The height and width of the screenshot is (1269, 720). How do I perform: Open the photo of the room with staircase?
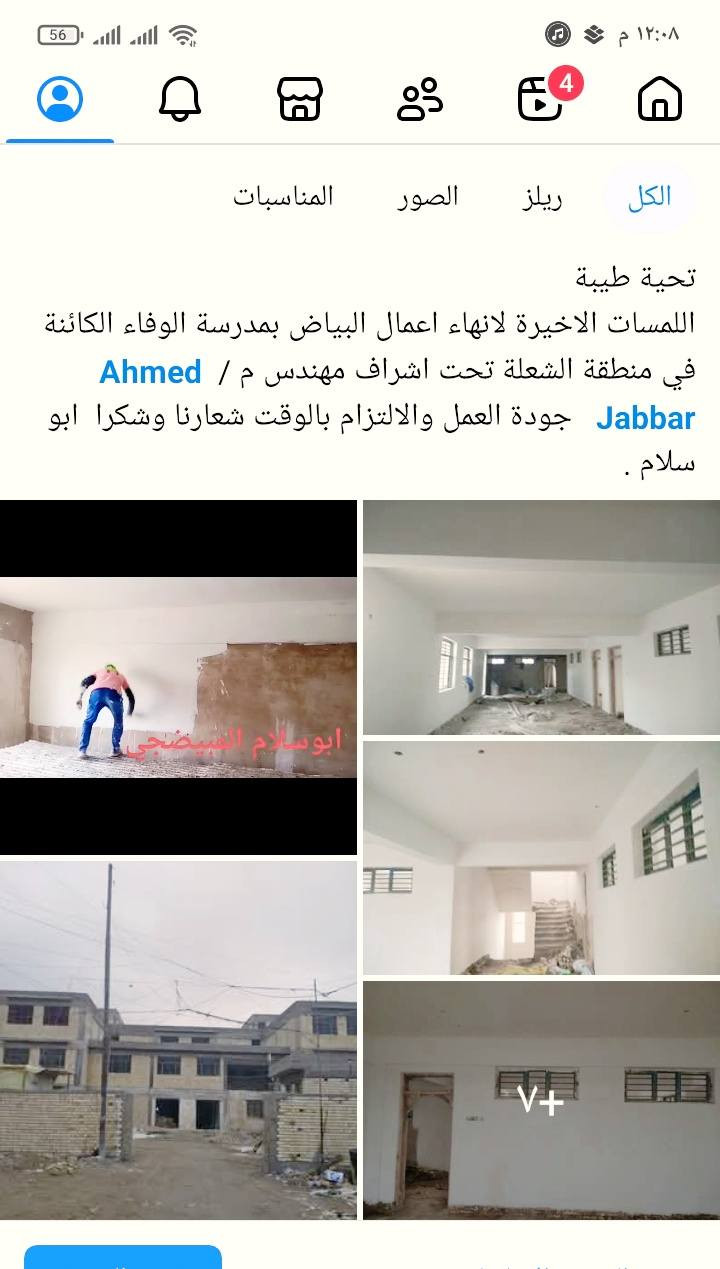pos(540,857)
